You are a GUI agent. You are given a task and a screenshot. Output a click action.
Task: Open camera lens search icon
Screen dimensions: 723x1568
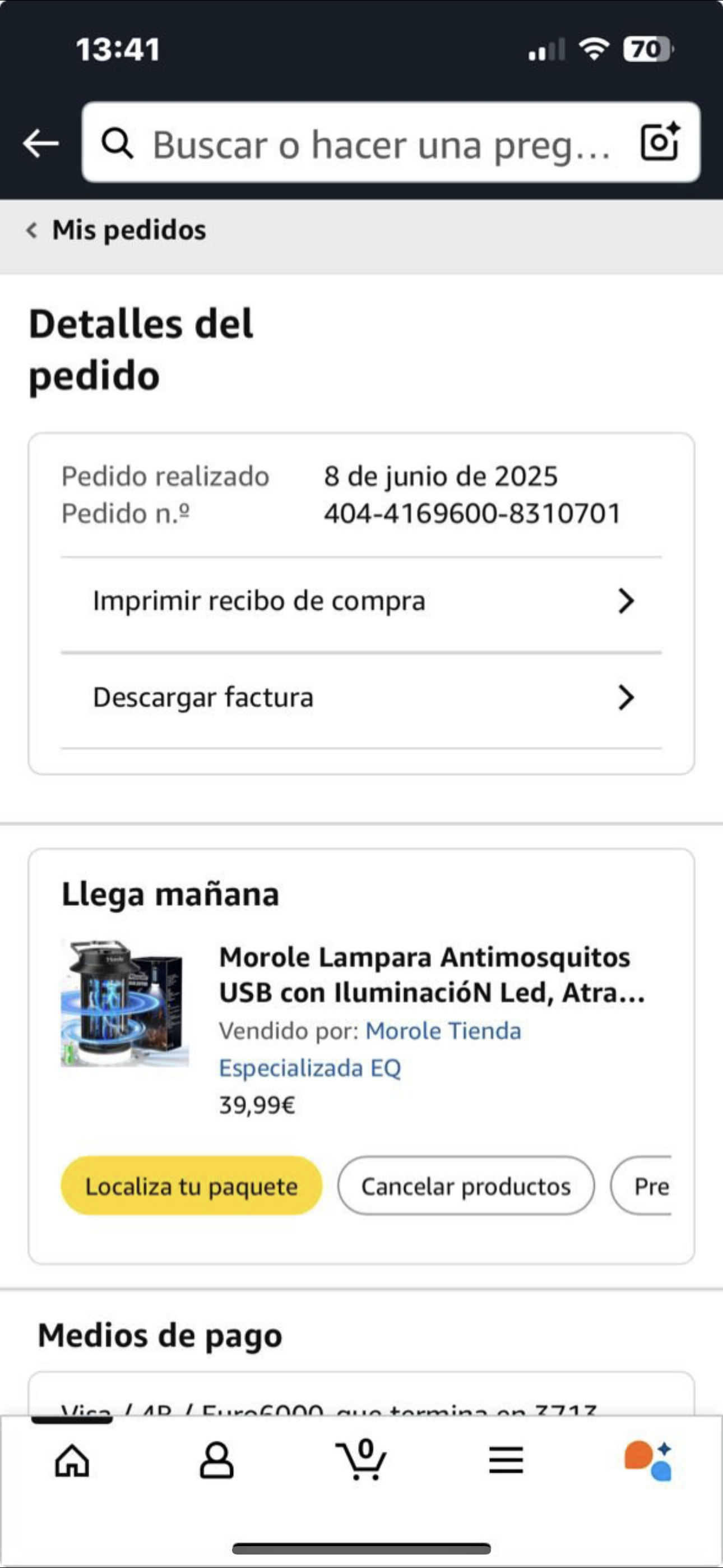click(660, 142)
